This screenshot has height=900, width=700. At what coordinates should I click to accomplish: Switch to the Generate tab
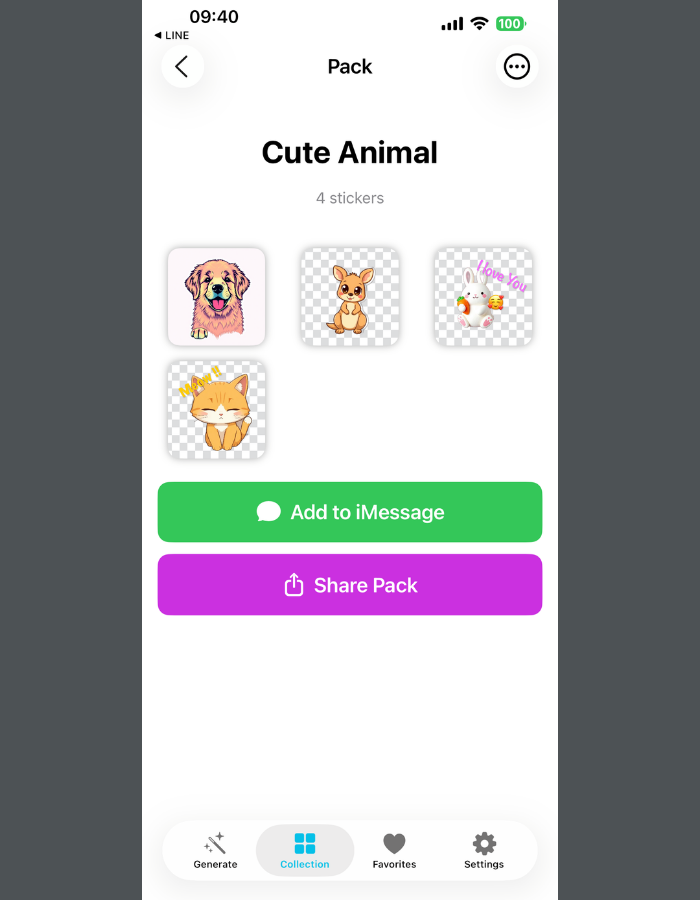(x=215, y=851)
